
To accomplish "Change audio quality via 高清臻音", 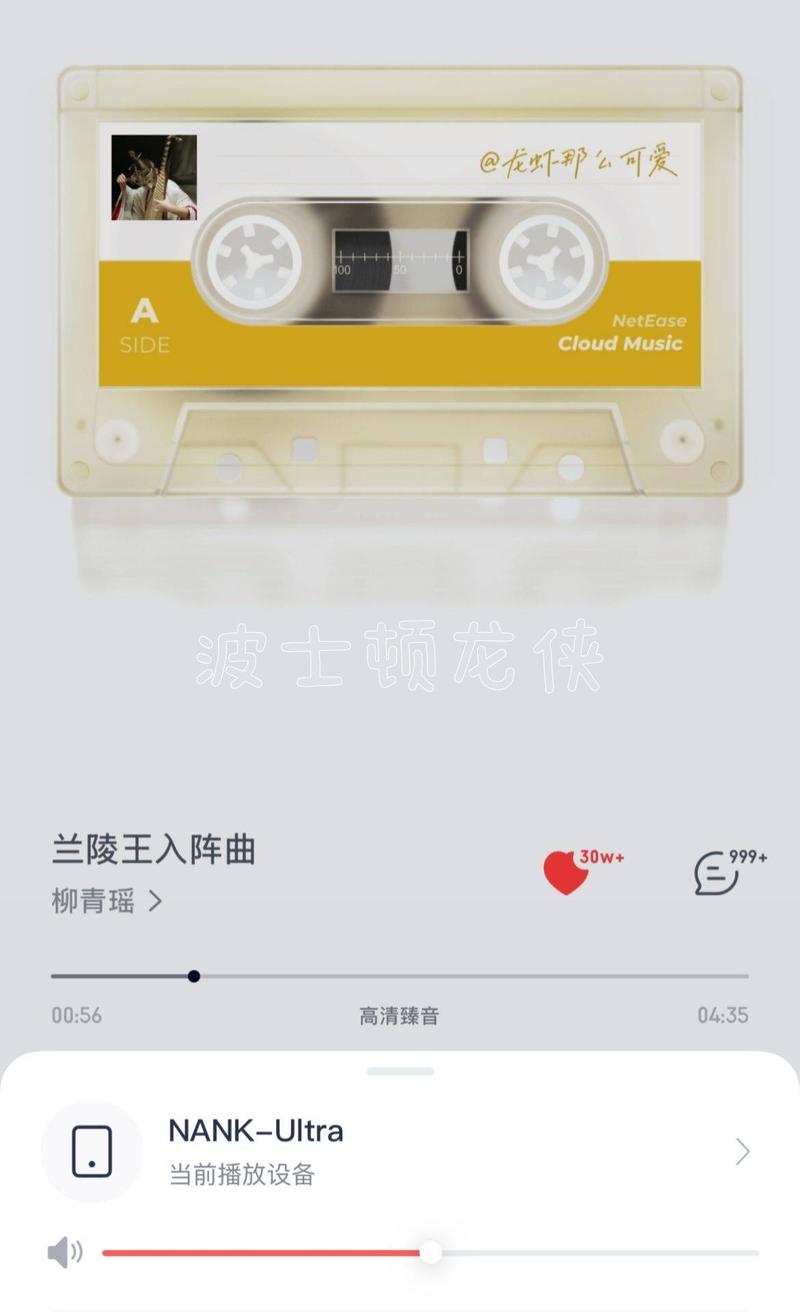I will click(399, 1016).
